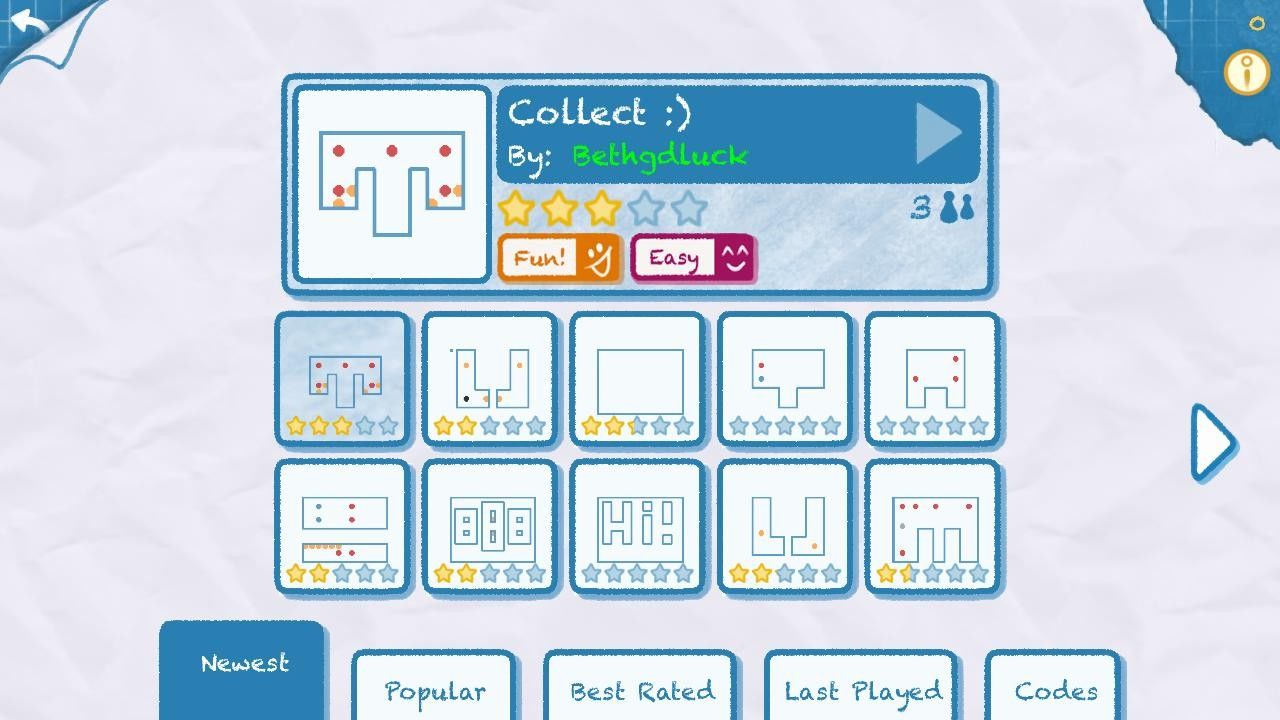Viewport: 1280px width, 720px height.
Task: Switch to the Popular tab
Action: point(434,690)
